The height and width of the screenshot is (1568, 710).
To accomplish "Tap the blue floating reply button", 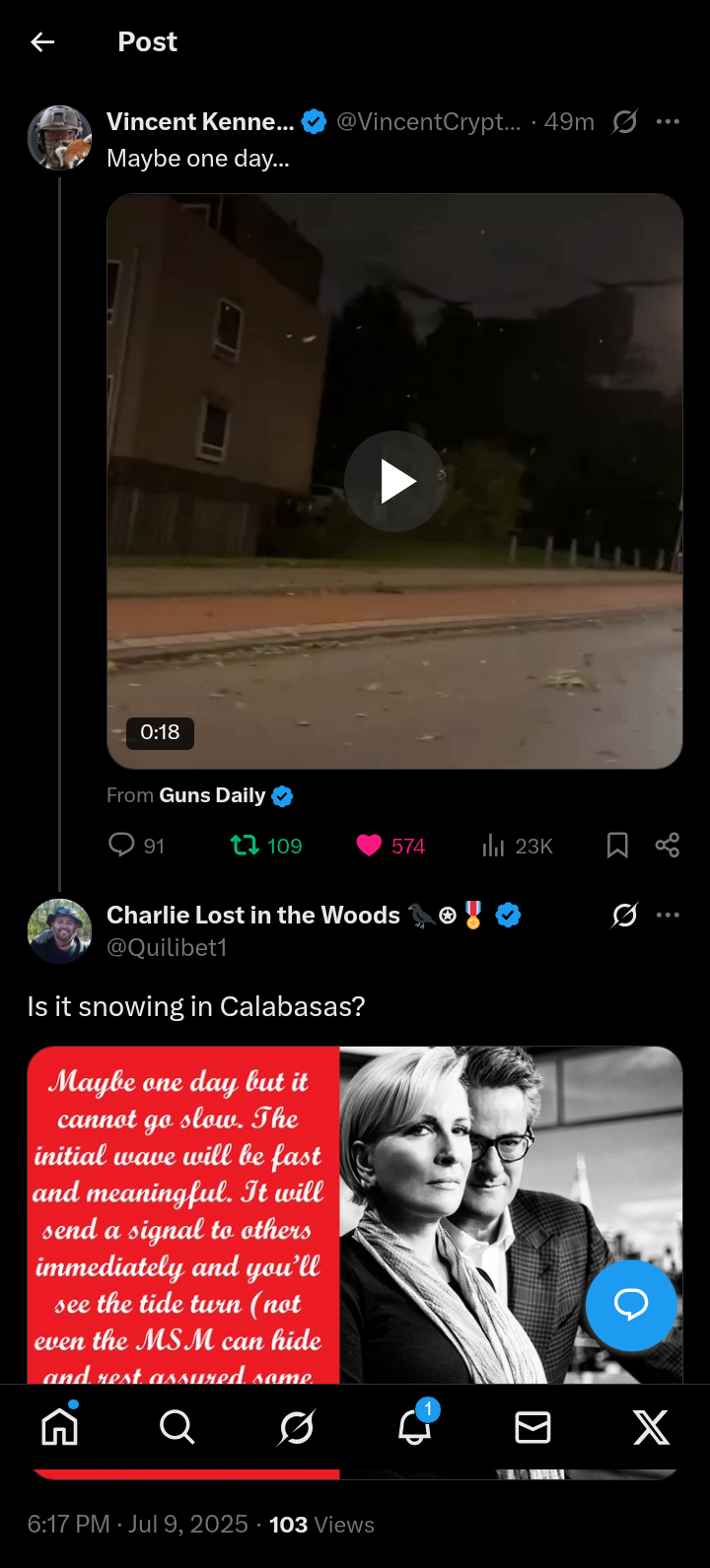I will coord(631,1305).
